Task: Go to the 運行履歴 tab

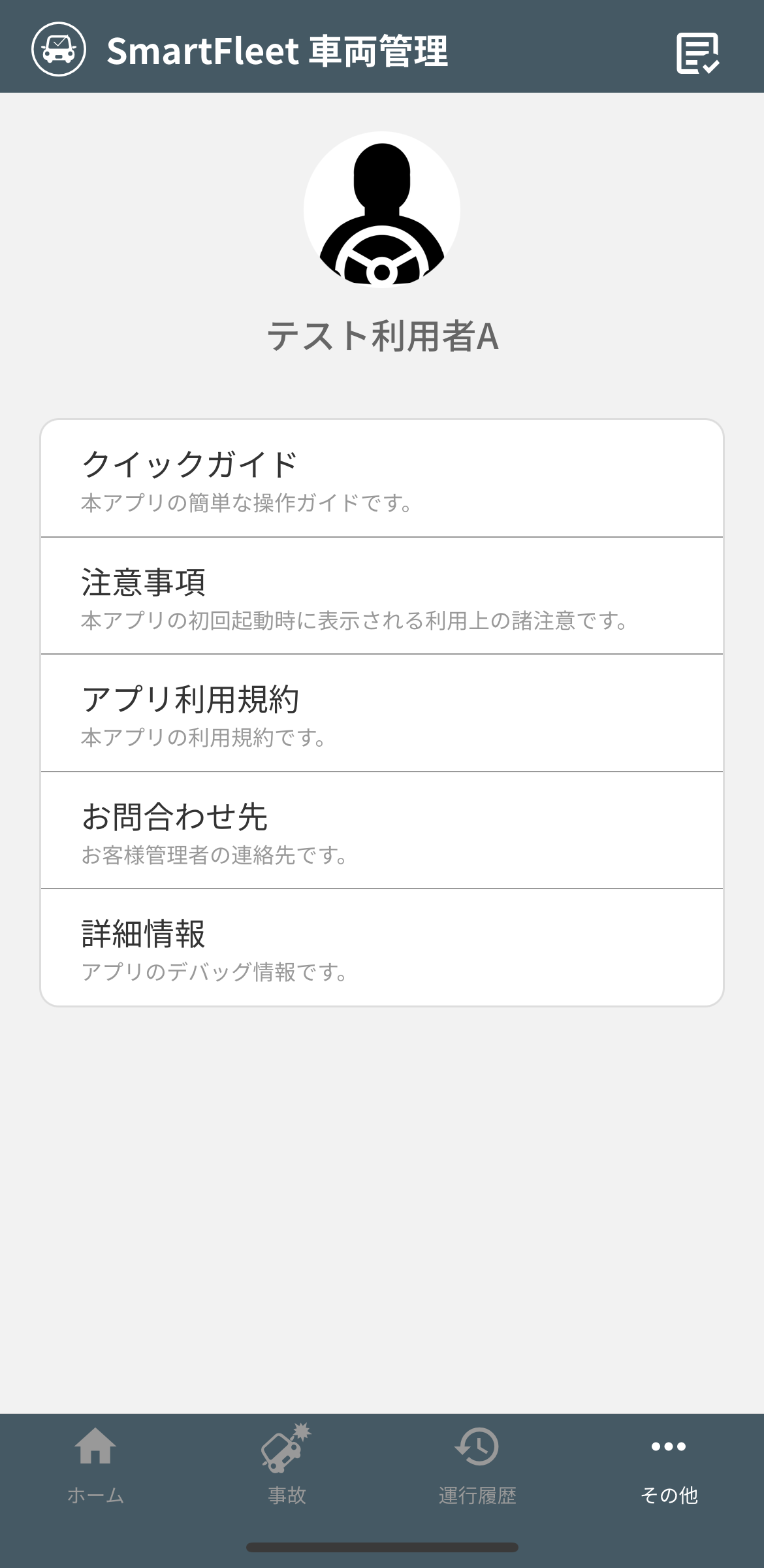Action: point(477,1467)
